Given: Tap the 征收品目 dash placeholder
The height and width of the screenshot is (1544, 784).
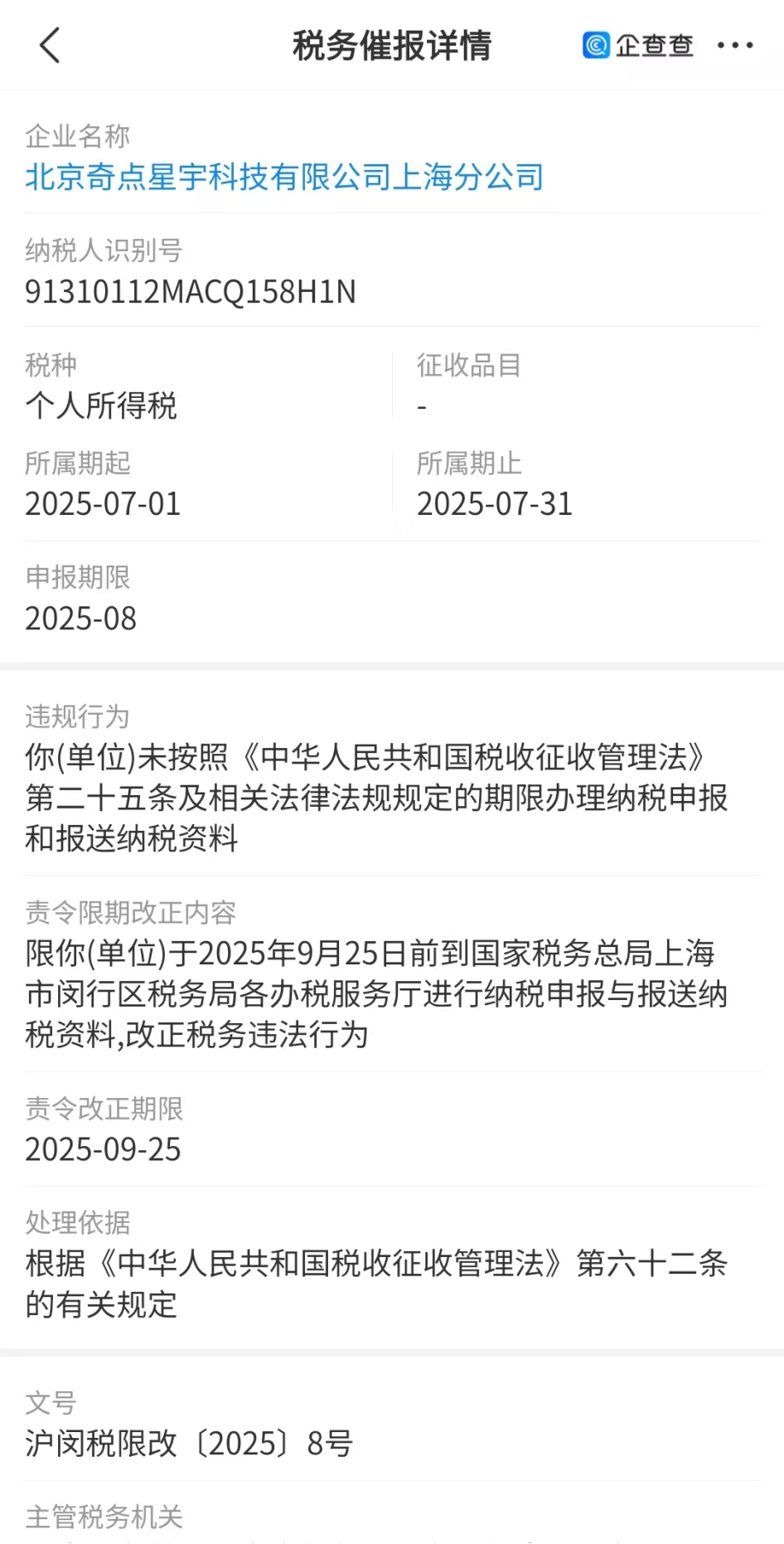Looking at the screenshot, I should point(423,406).
